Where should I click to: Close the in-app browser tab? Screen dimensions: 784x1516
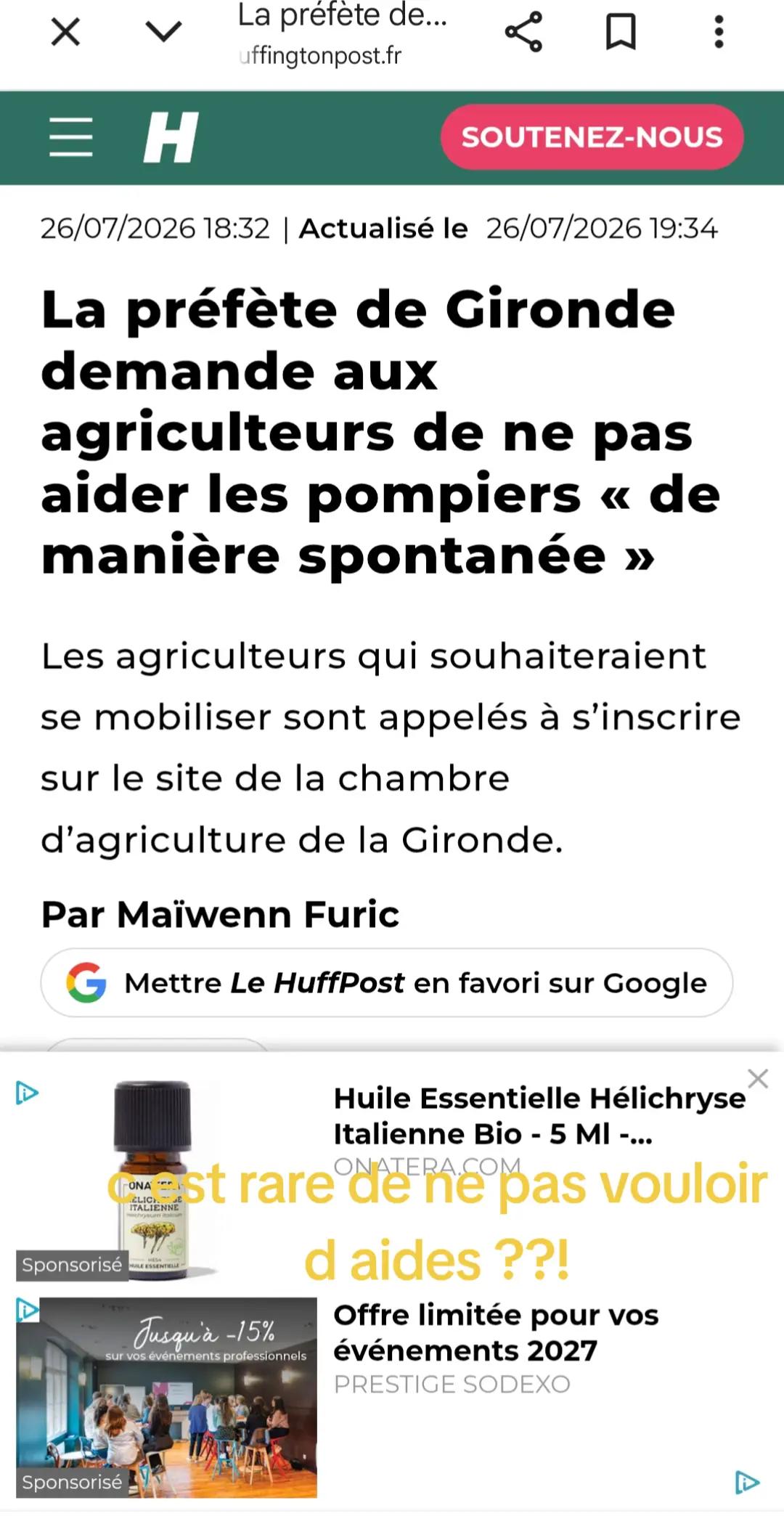(x=65, y=32)
